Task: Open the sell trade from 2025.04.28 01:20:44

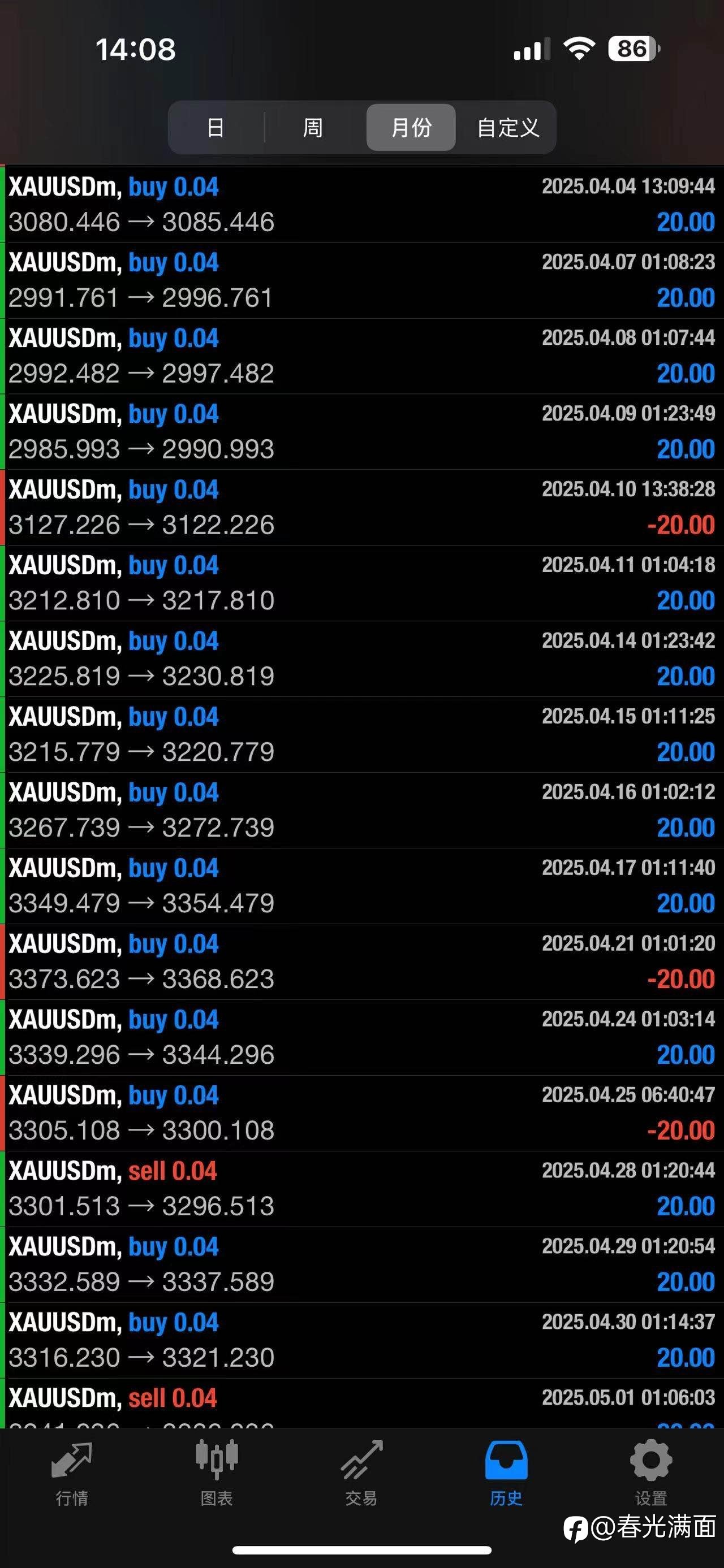Action: pyautogui.click(x=361, y=1189)
